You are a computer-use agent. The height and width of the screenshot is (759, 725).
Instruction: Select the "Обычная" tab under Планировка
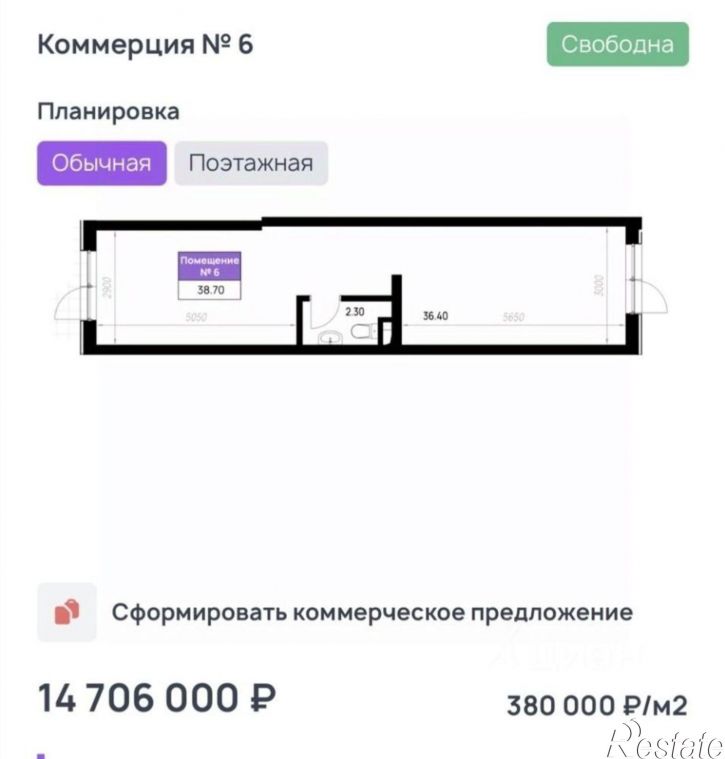(101, 163)
